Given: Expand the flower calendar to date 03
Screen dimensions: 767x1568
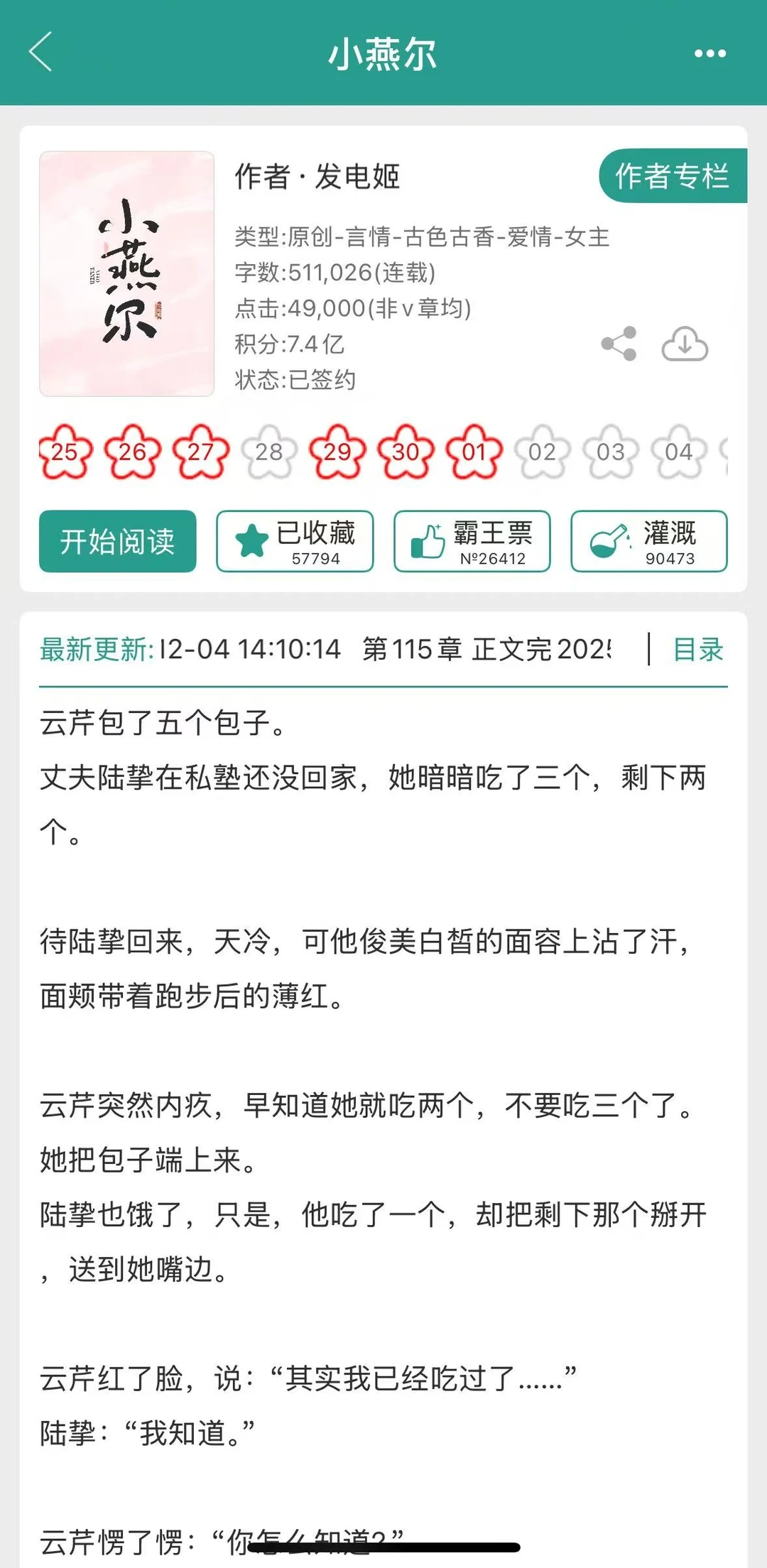Looking at the screenshot, I should click(611, 450).
